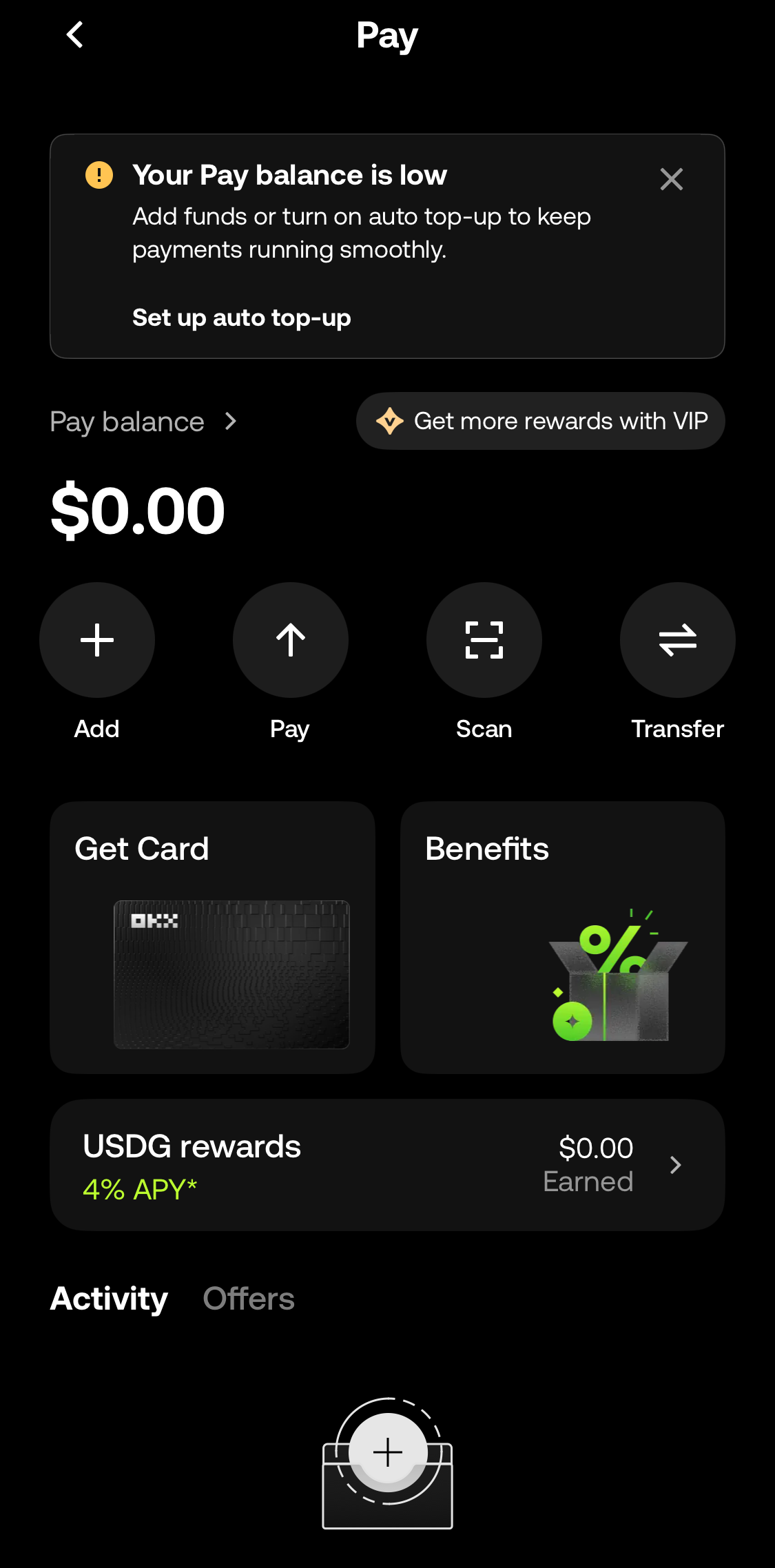The image size is (775, 1568).
Task: Add funds with the Add button
Action: [97, 640]
